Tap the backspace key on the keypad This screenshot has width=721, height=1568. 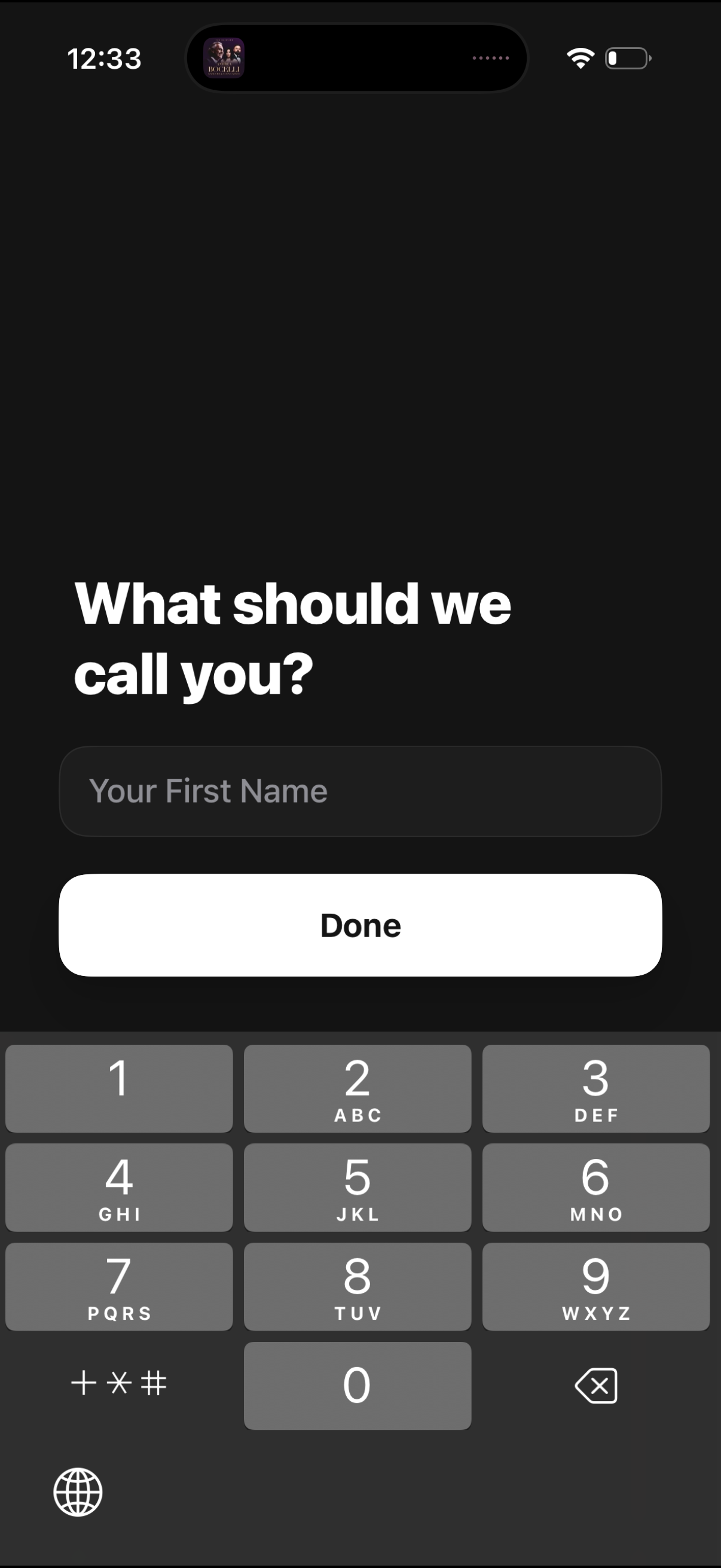point(595,1386)
